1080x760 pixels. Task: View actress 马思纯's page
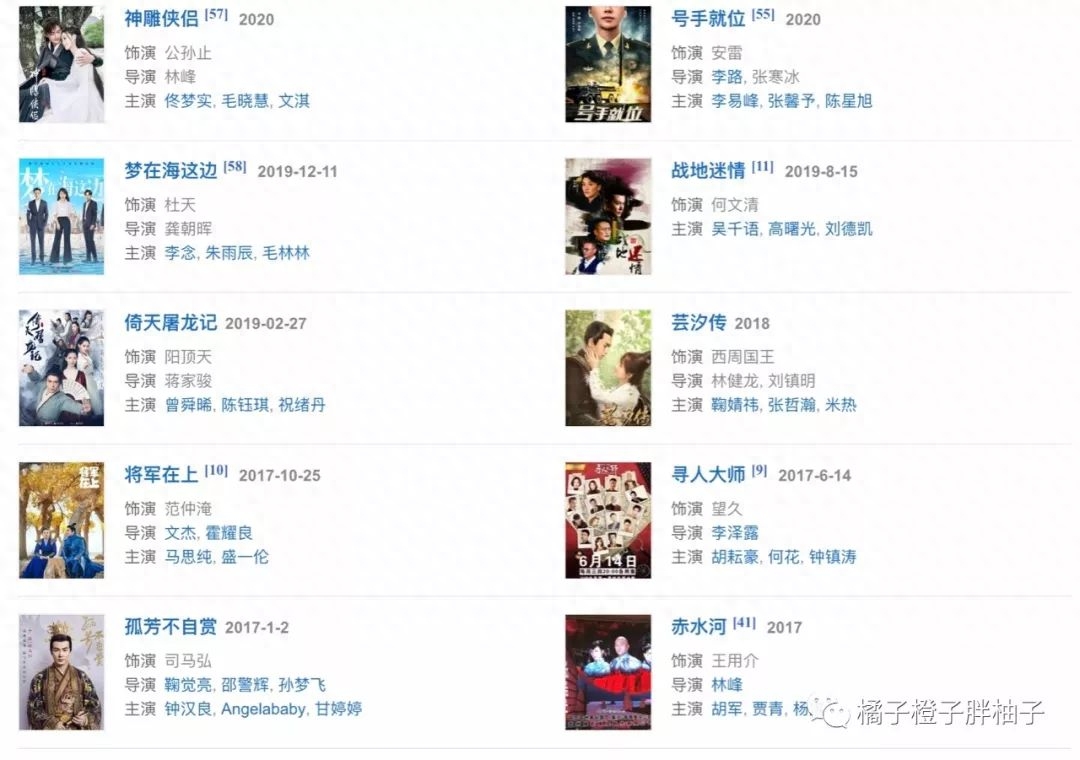click(188, 557)
